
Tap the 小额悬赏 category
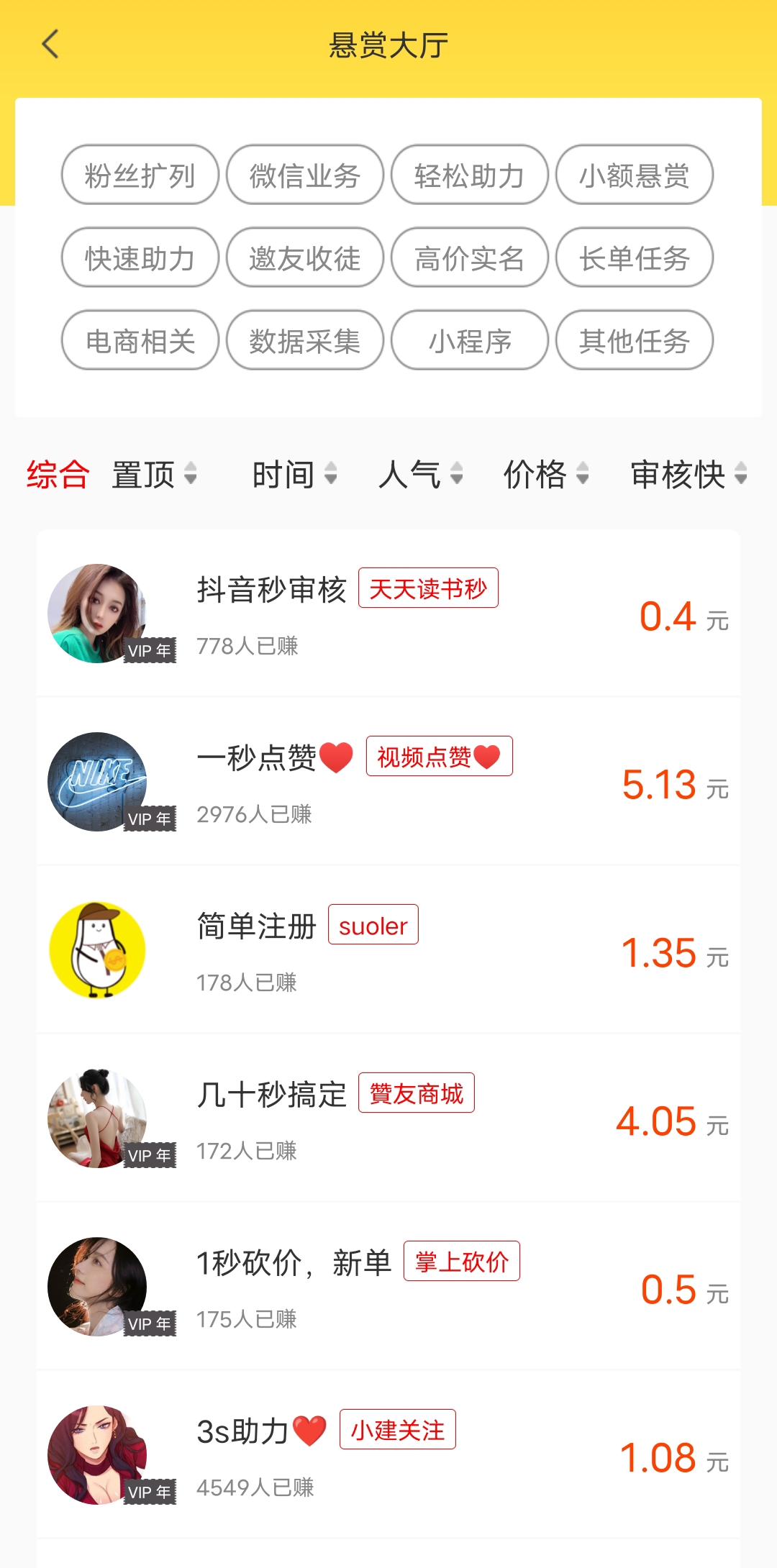[635, 175]
